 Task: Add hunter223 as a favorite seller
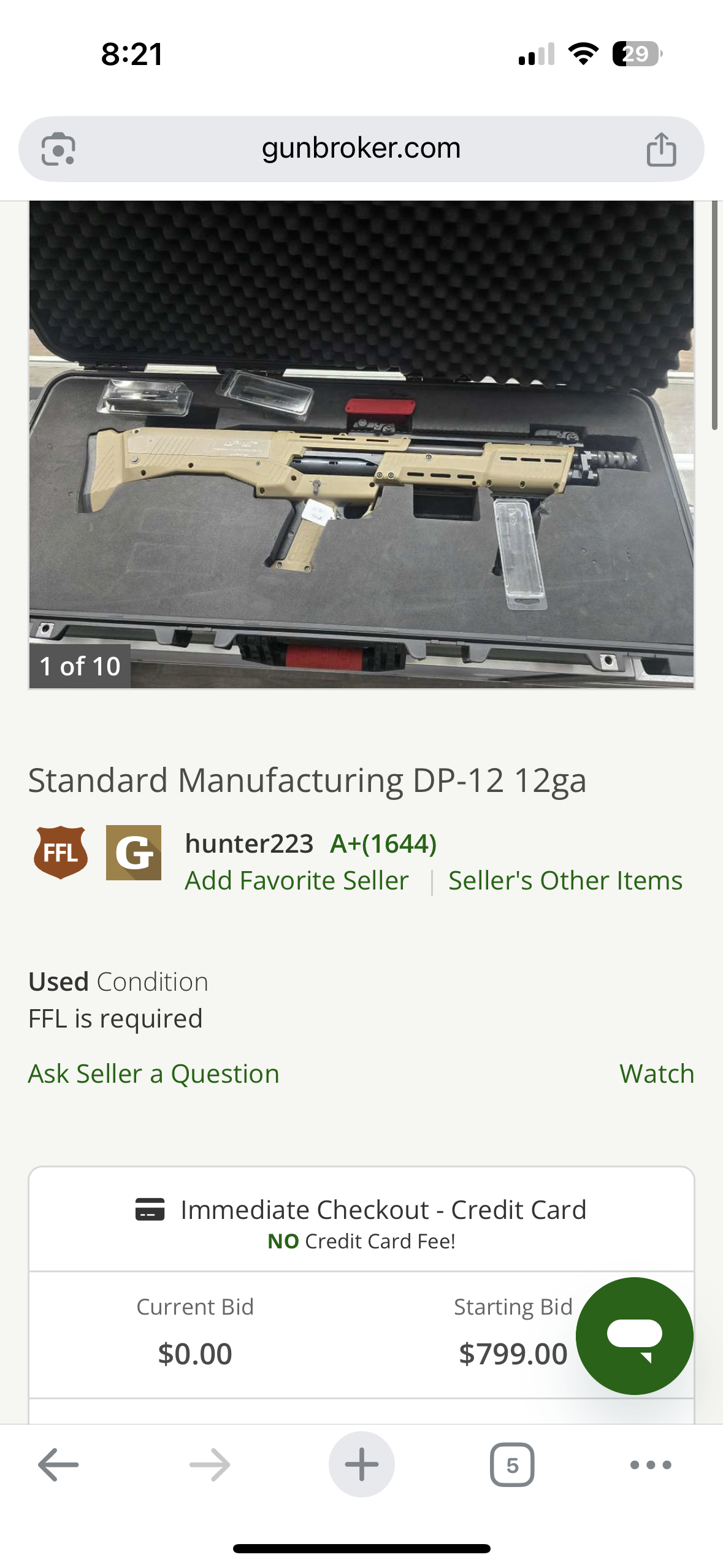click(297, 880)
